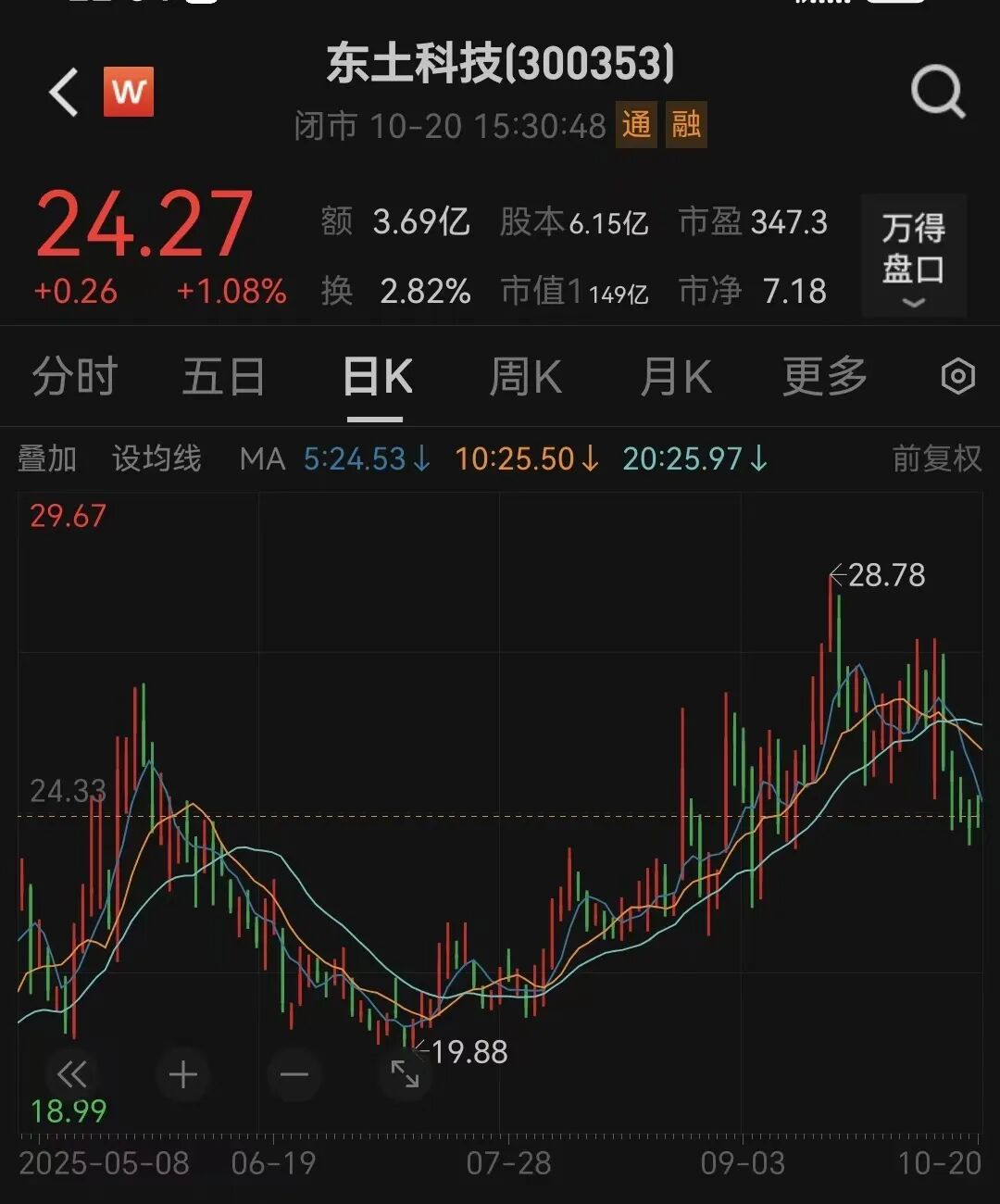Open the 更多 chart period options
Screen dimensions: 1000x1204
click(824, 377)
